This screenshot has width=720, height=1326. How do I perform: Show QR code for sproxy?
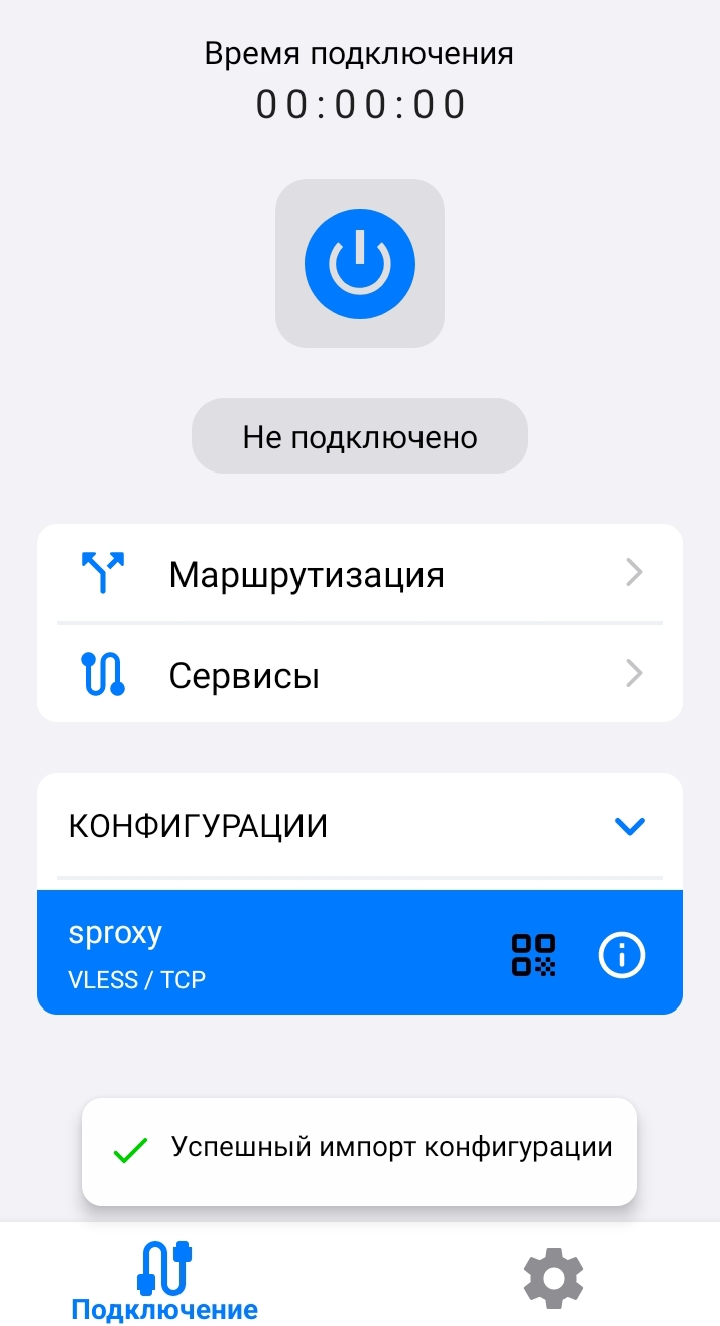534,955
